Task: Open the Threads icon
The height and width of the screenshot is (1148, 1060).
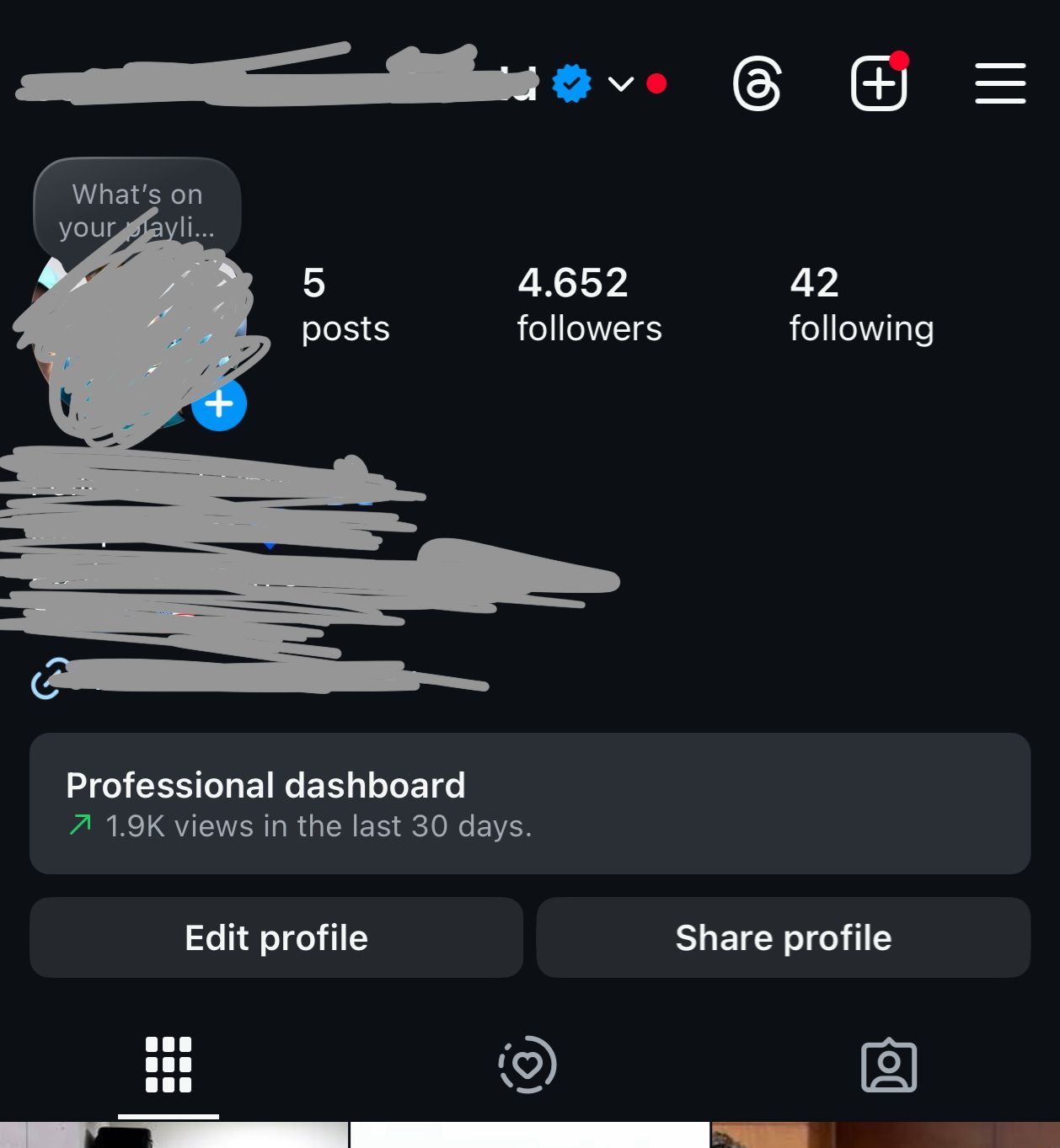Action: pyautogui.click(x=757, y=83)
